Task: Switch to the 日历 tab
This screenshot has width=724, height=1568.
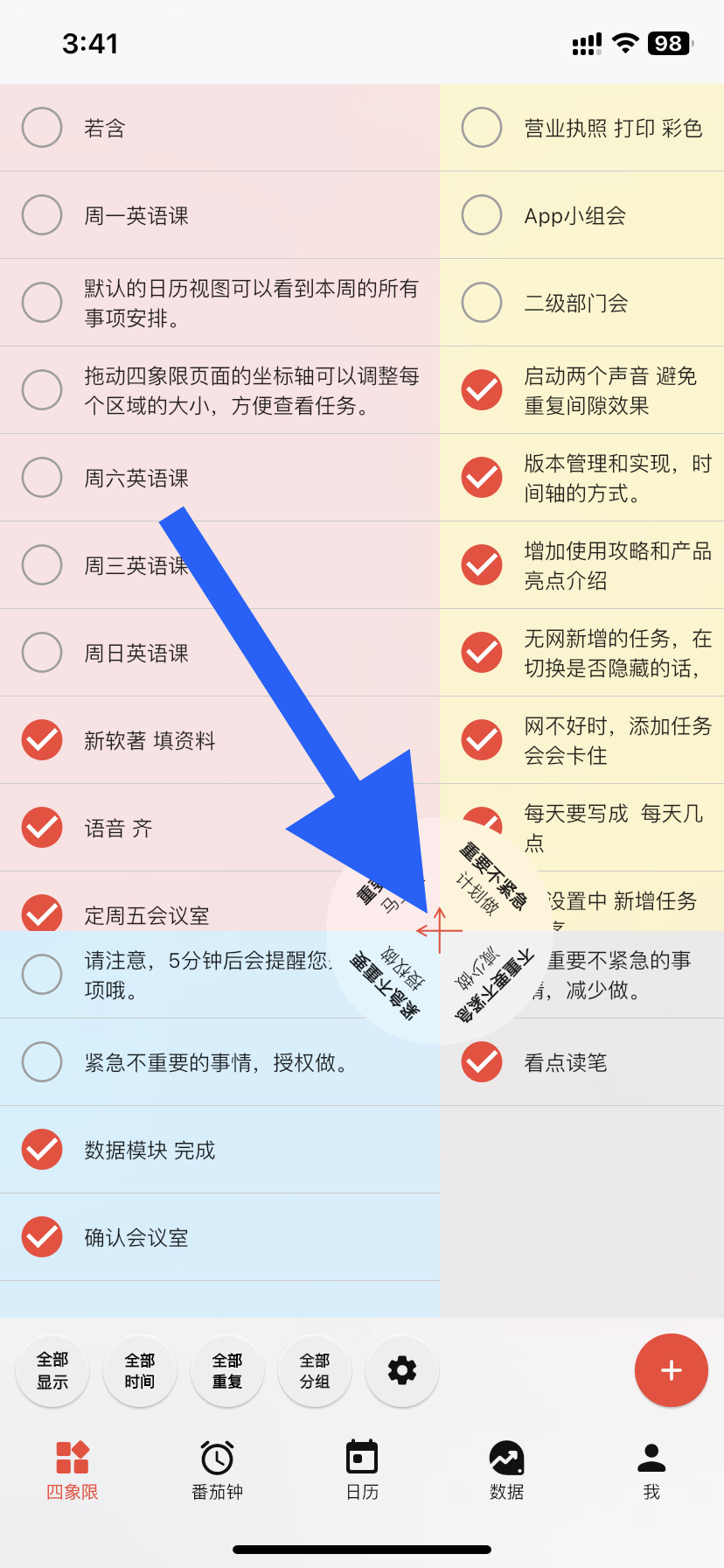Action: coord(362,1470)
